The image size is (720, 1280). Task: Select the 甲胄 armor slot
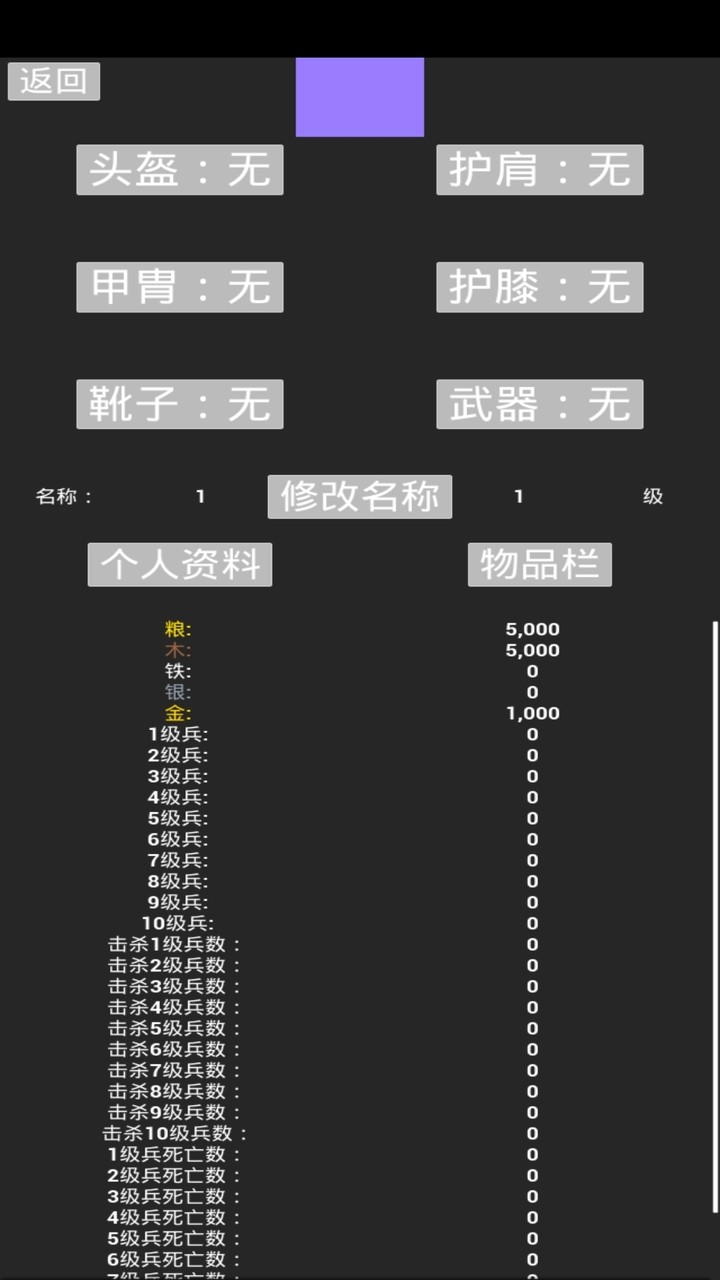pyautogui.click(x=180, y=287)
